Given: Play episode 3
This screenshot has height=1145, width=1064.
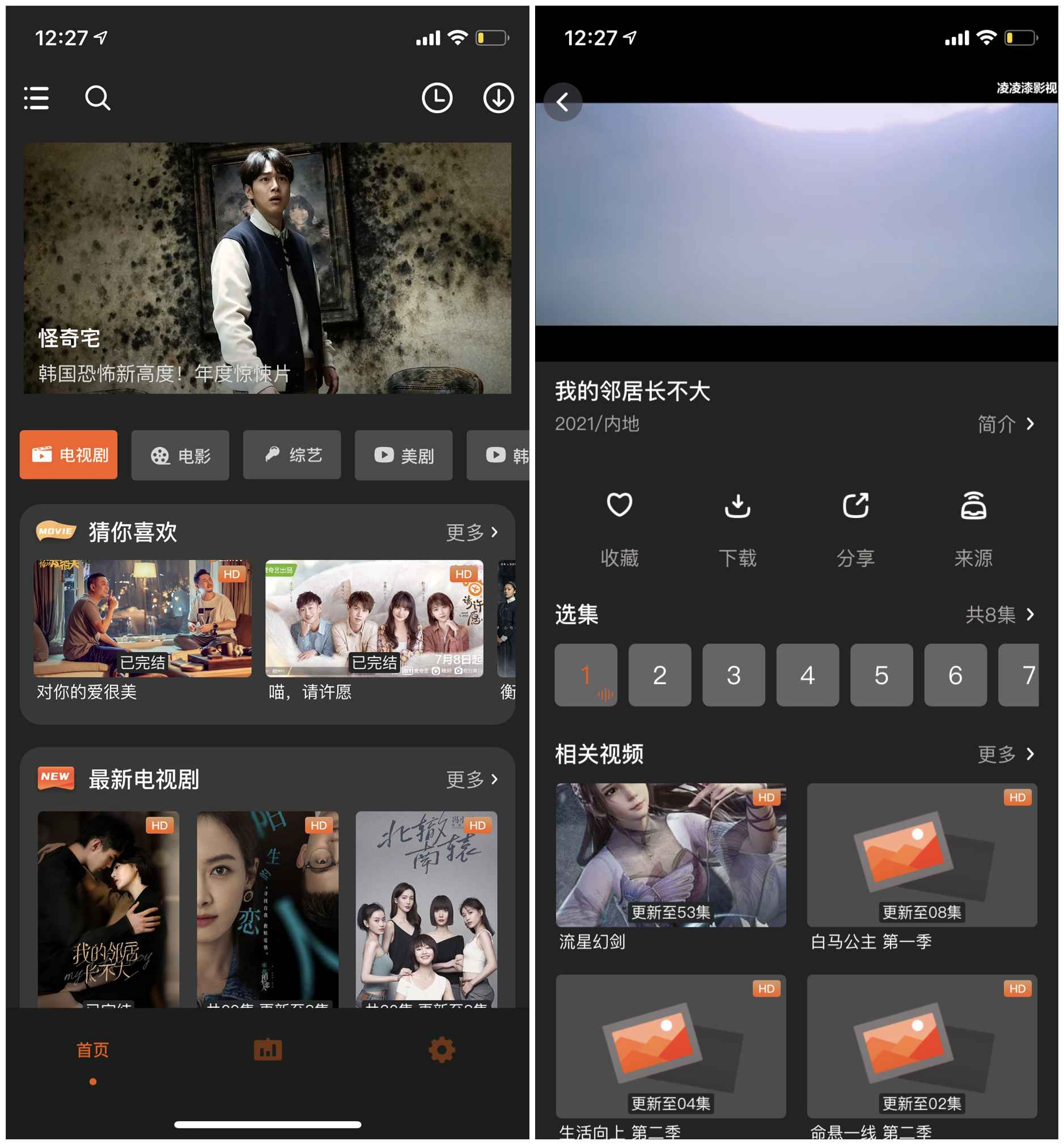Looking at the screenshot, I should click(734, 675).
